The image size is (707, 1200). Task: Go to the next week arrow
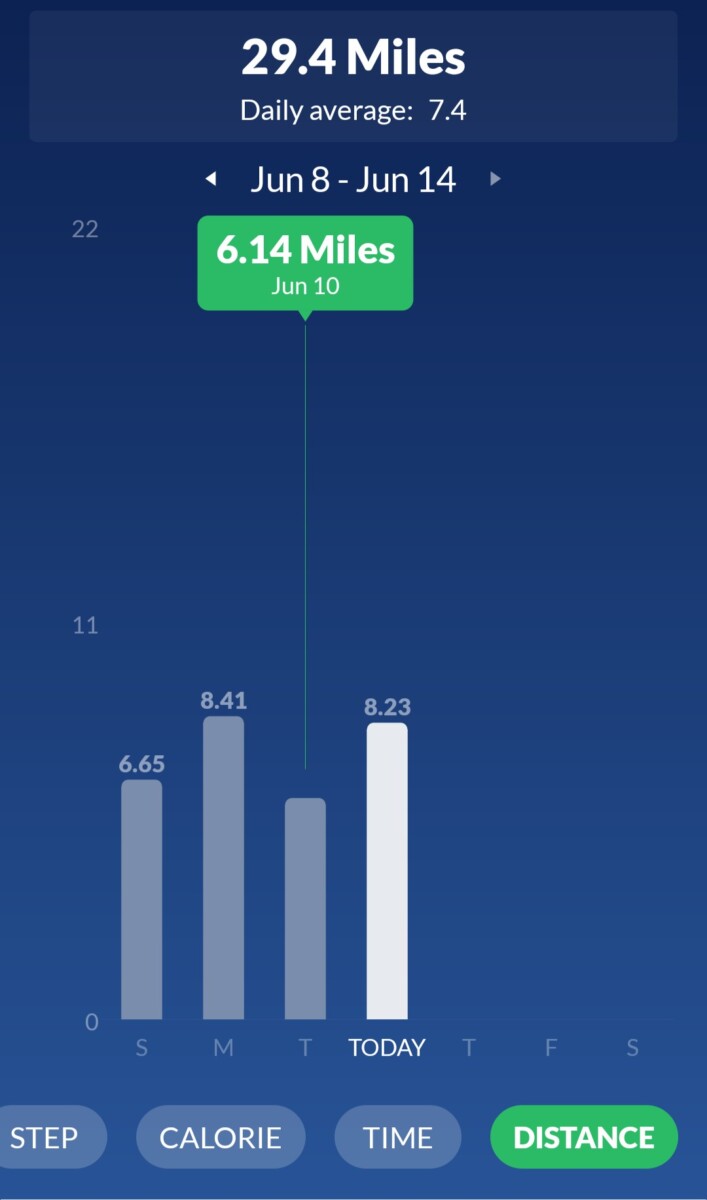[x=495, y=179]
